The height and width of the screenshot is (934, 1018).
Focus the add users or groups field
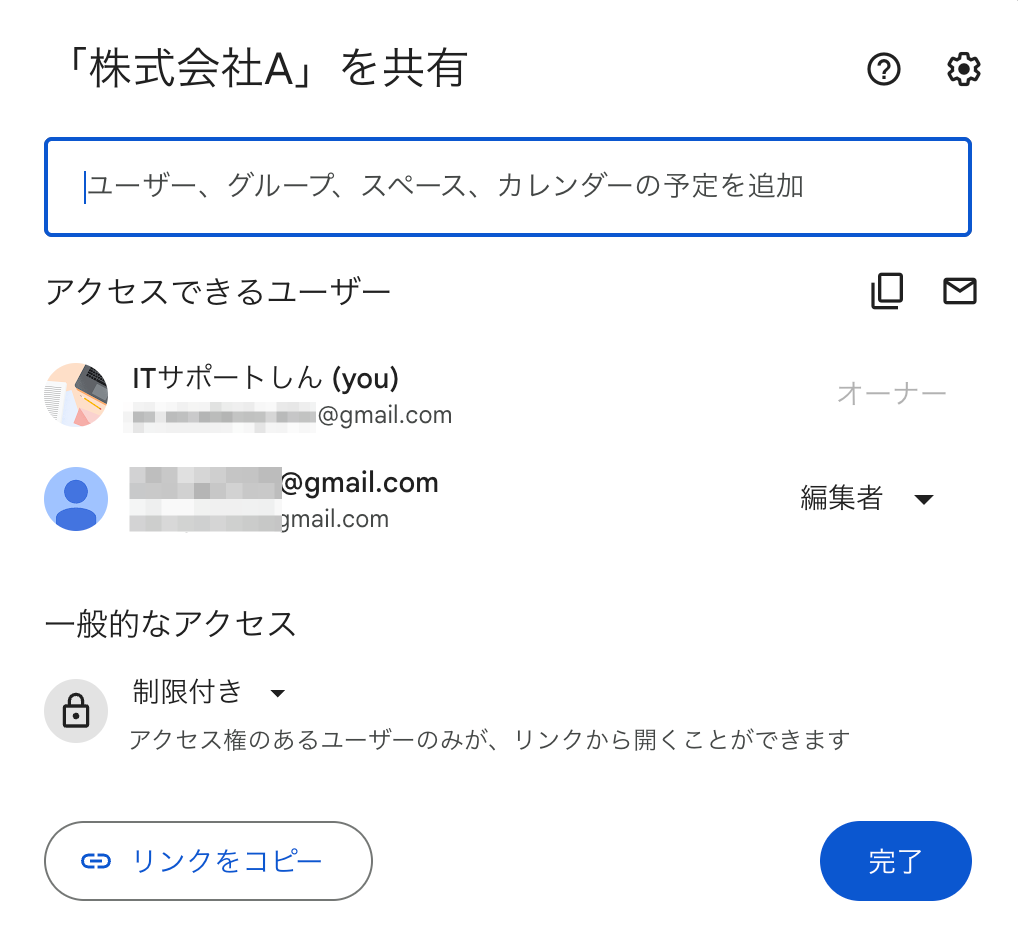click(508, 187)
